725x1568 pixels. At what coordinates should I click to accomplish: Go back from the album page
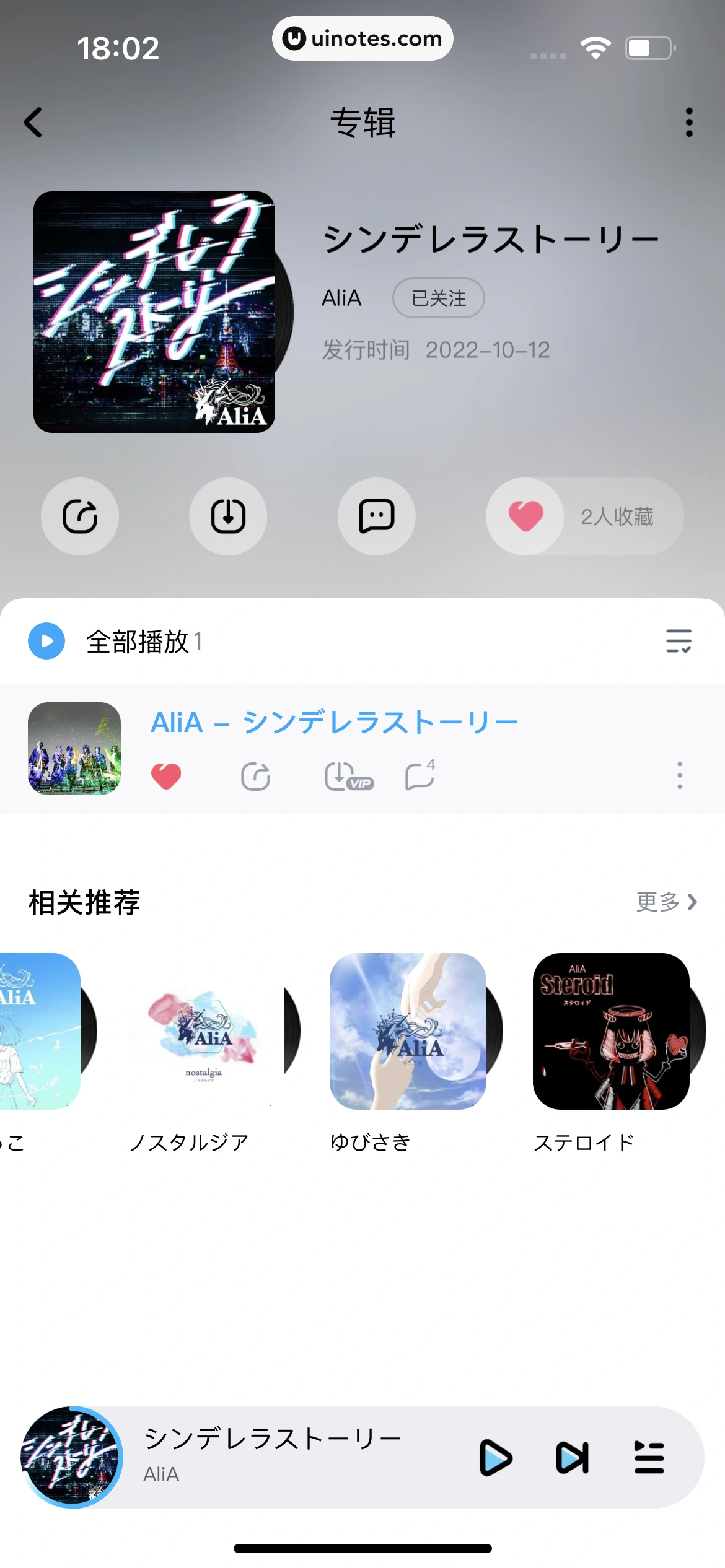33,123
